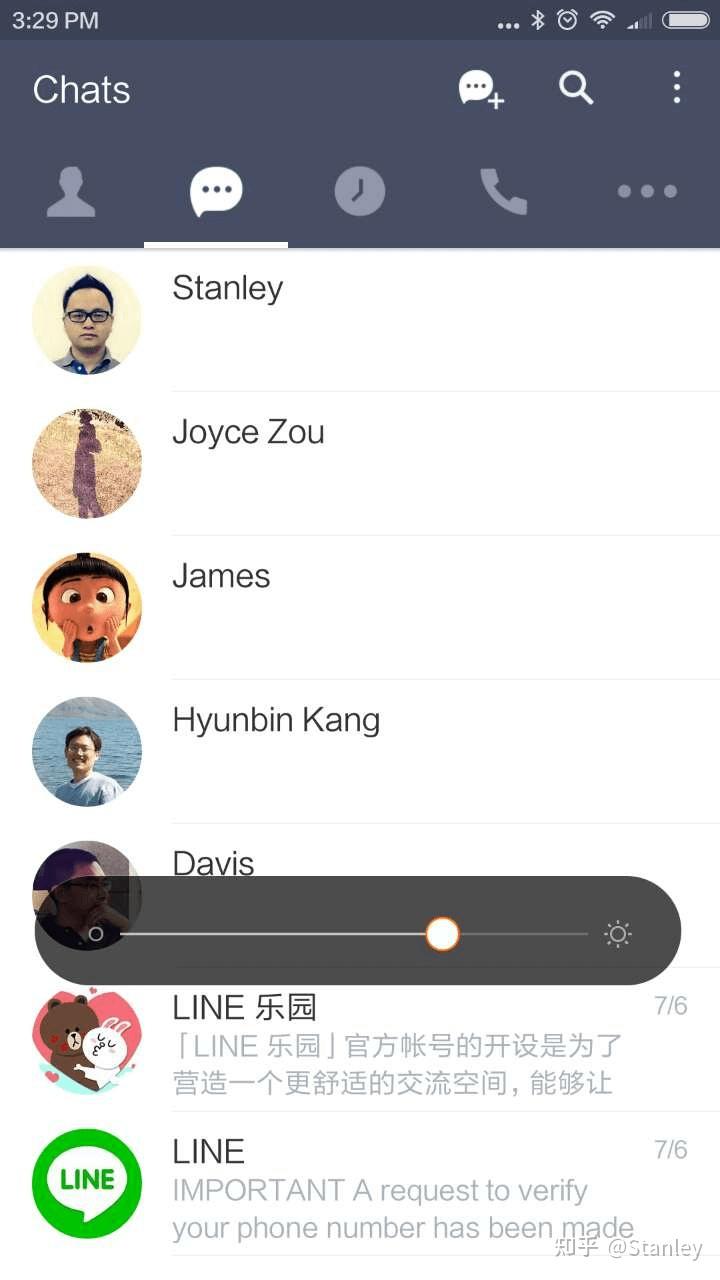Open the More tab
The width and height of the screenshot is (720, 1280).
tap(647, 191)
